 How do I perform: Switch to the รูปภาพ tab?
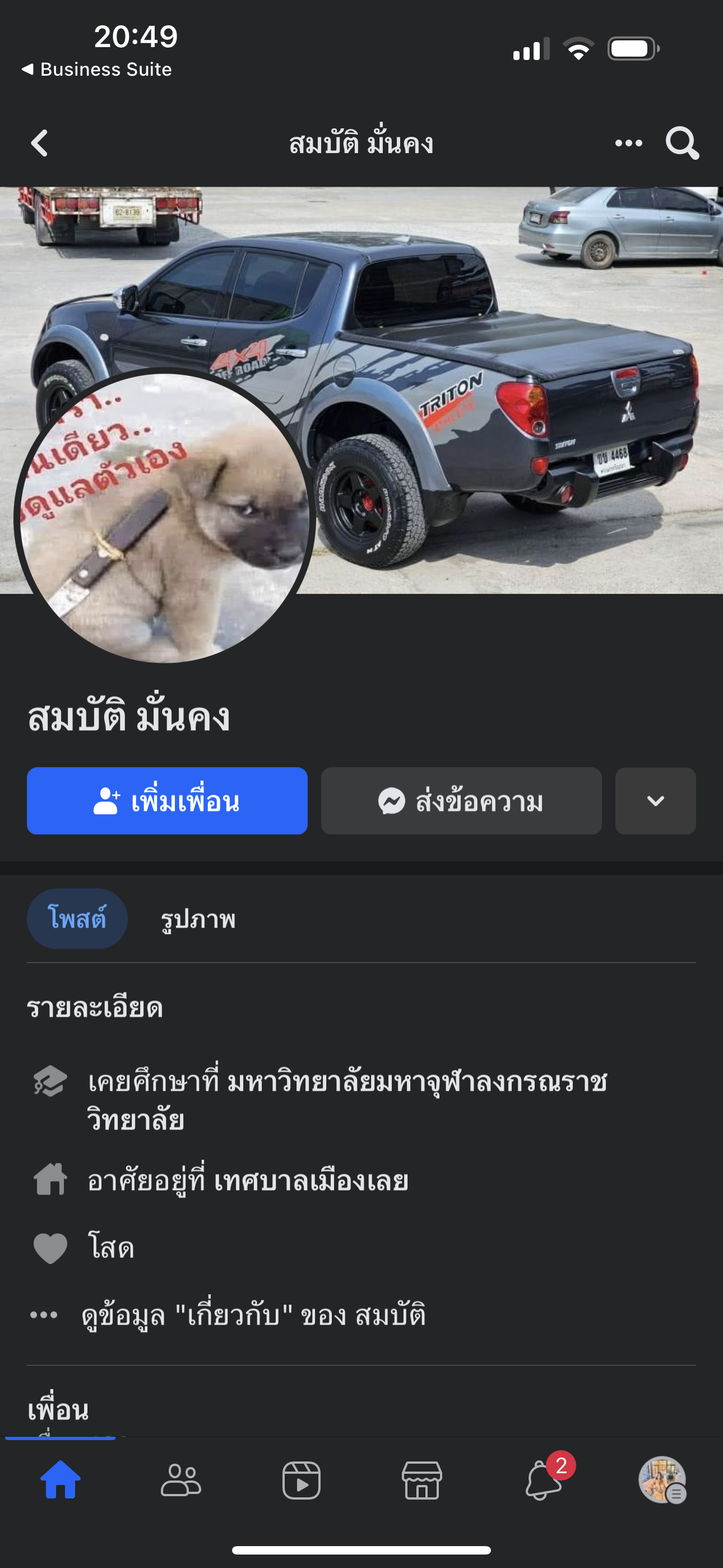[x=198, y=919]
